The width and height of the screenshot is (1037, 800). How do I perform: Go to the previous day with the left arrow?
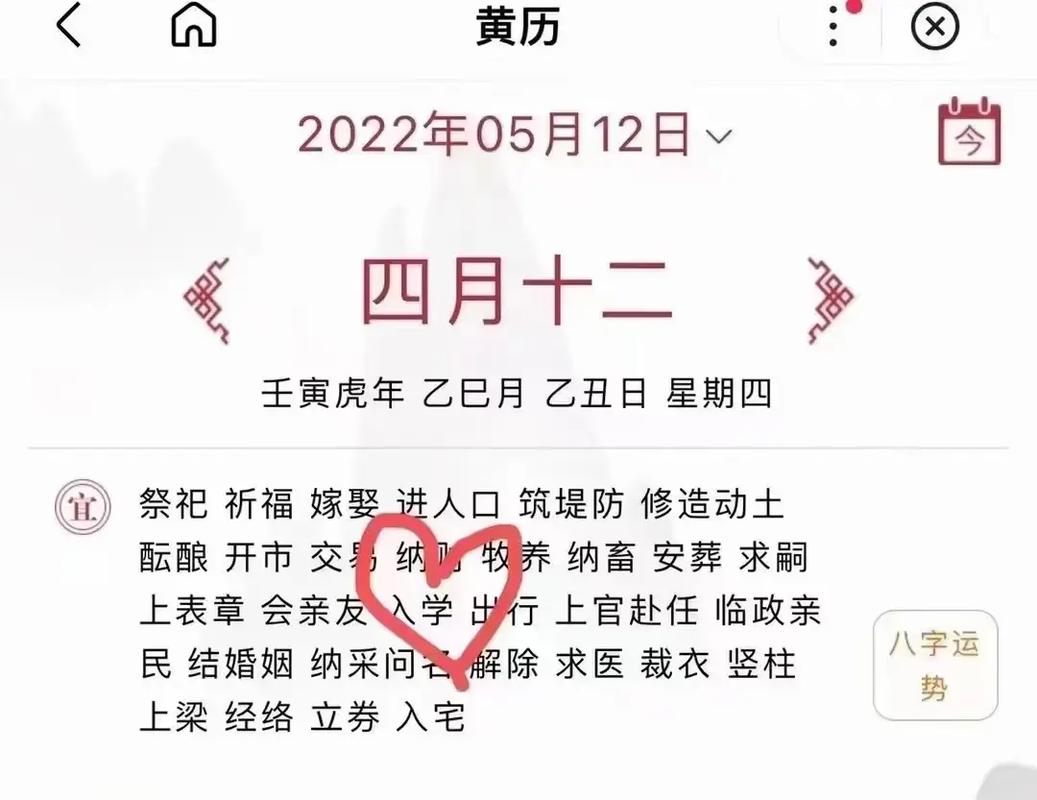[208, 299]
